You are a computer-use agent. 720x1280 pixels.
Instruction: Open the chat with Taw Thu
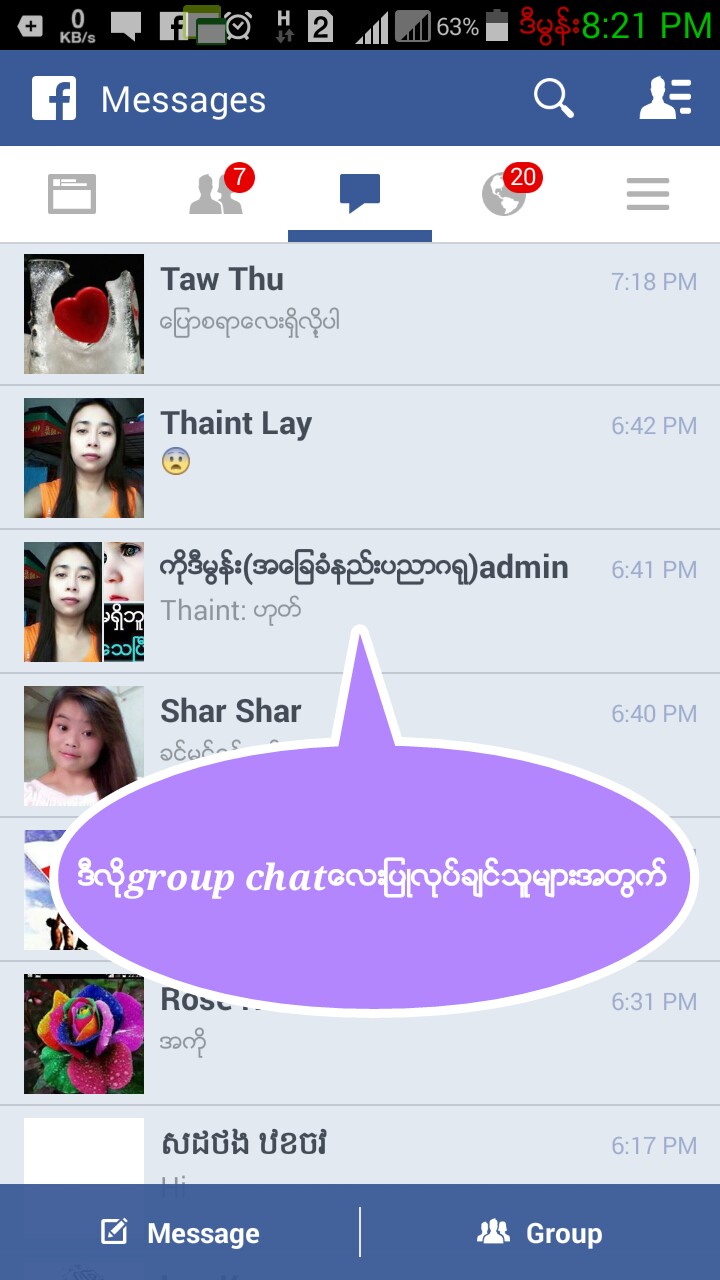coord(360,313)
